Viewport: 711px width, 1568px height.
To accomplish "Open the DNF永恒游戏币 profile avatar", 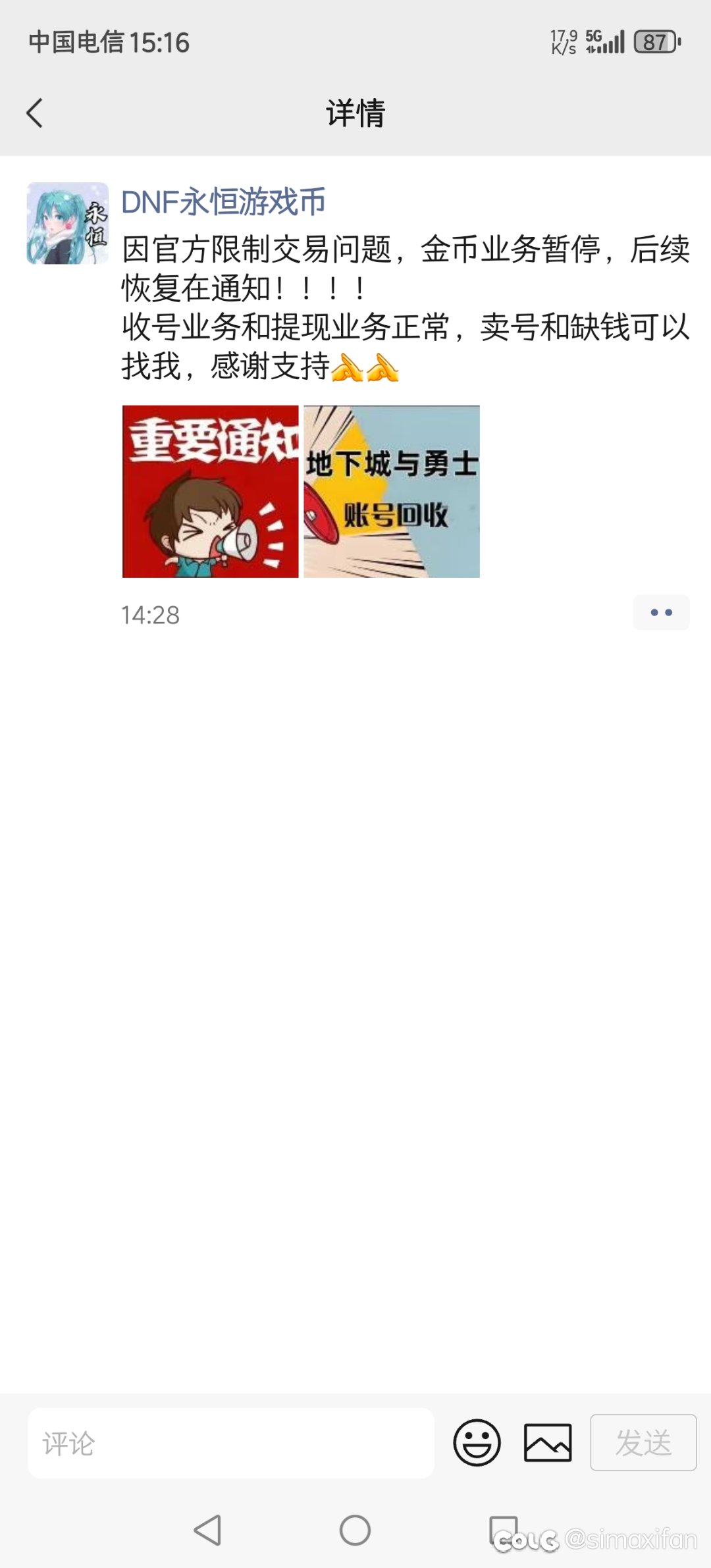I will 67,224.
